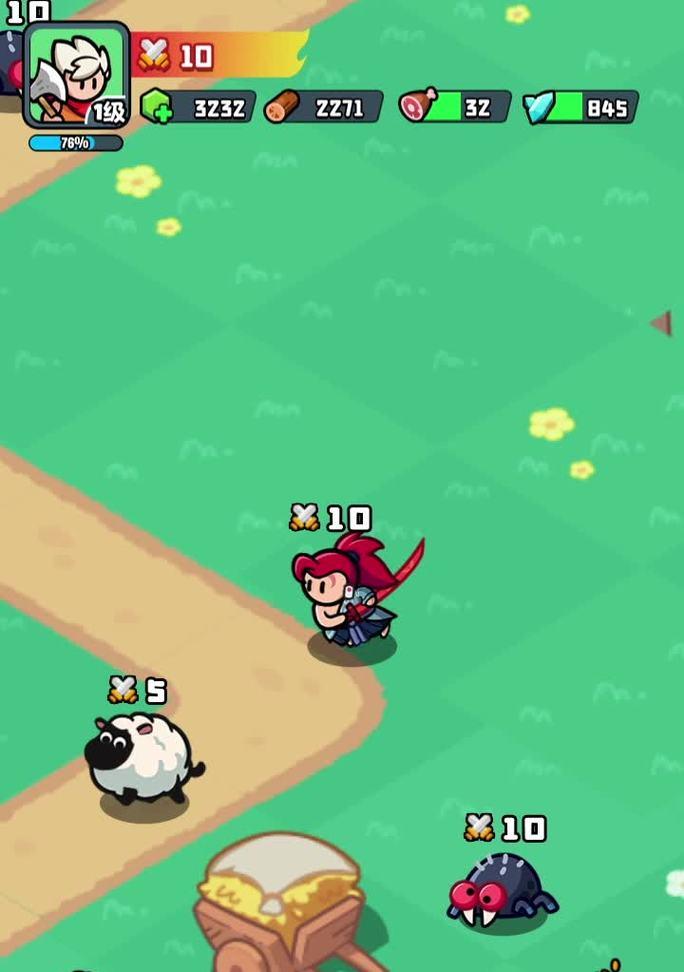This screenshot has width=684, height=972.
Task: Open the hero avatar profile
Action: [76, 75]
